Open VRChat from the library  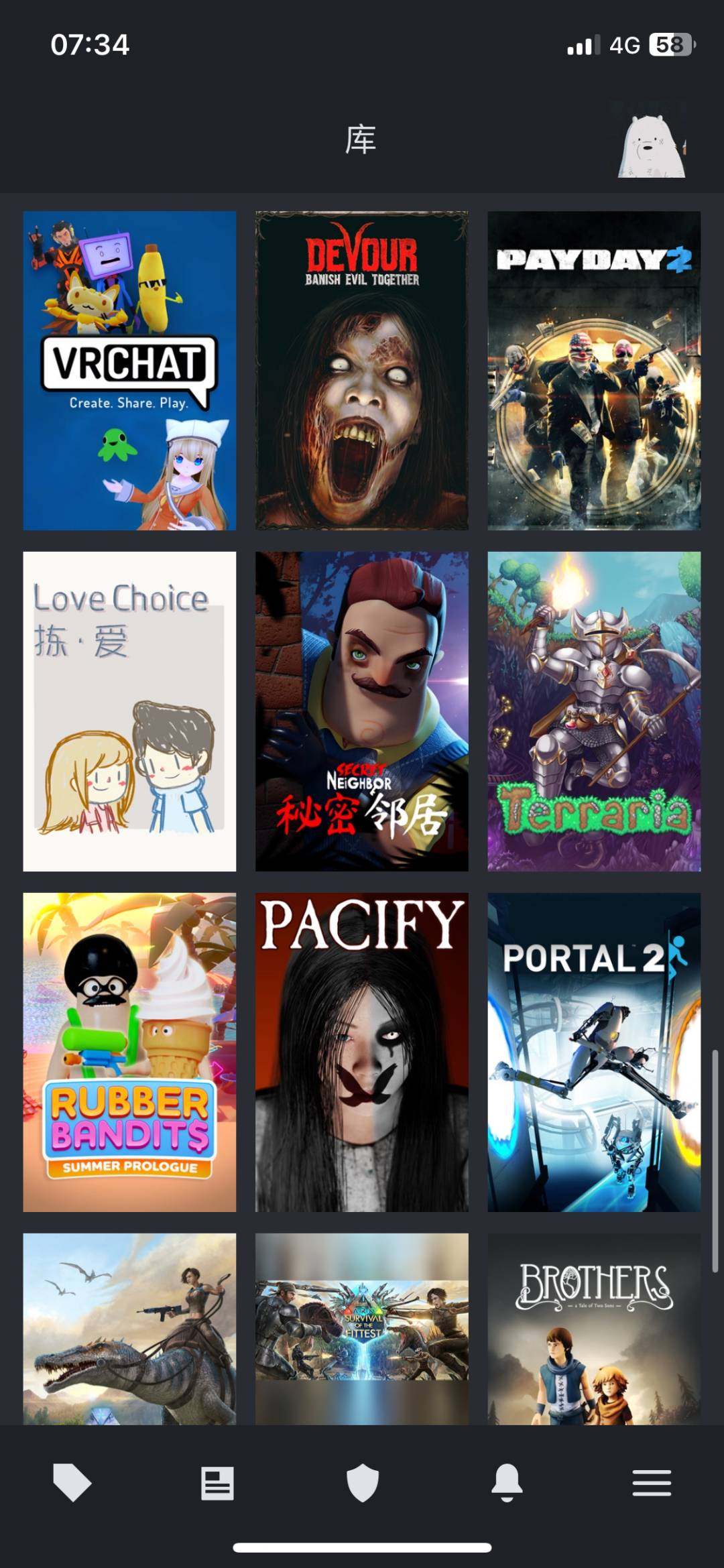pos(129,371)
